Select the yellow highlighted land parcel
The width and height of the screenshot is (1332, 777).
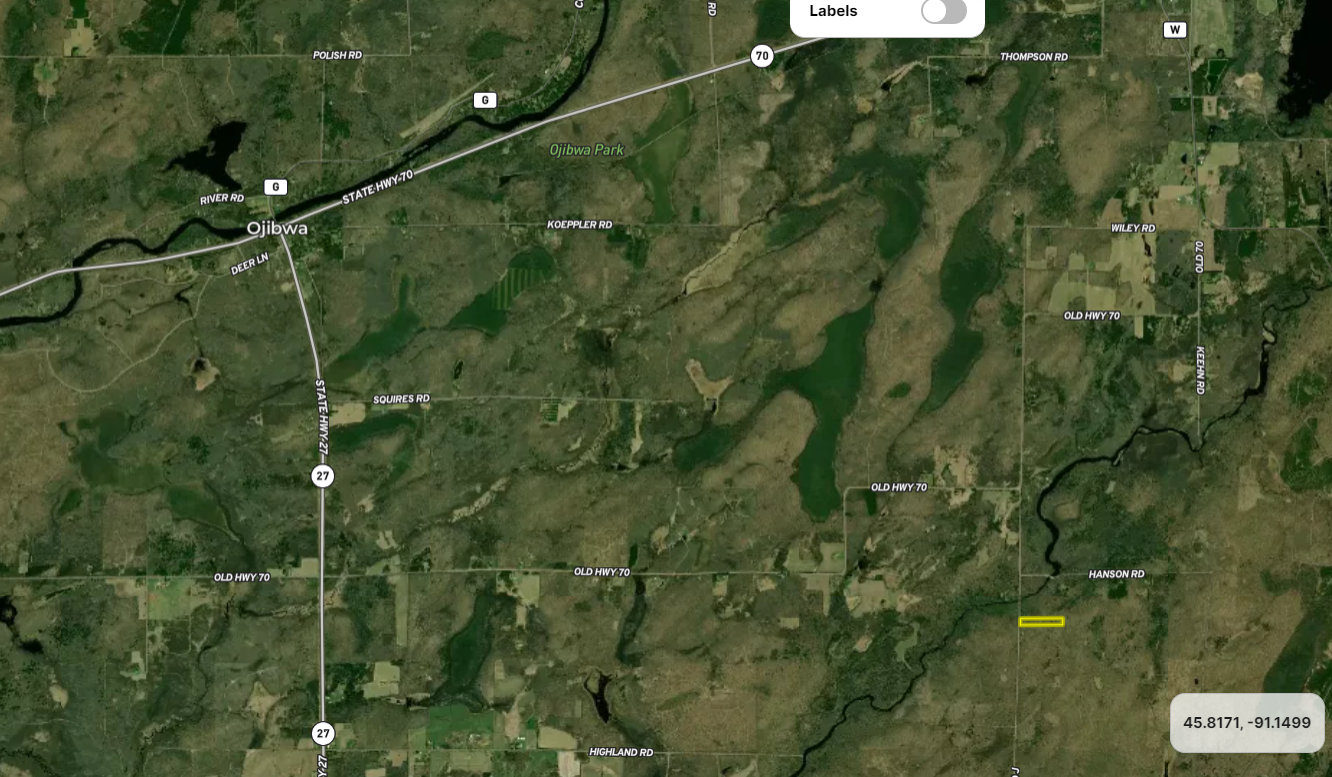tap(1041, 622)
